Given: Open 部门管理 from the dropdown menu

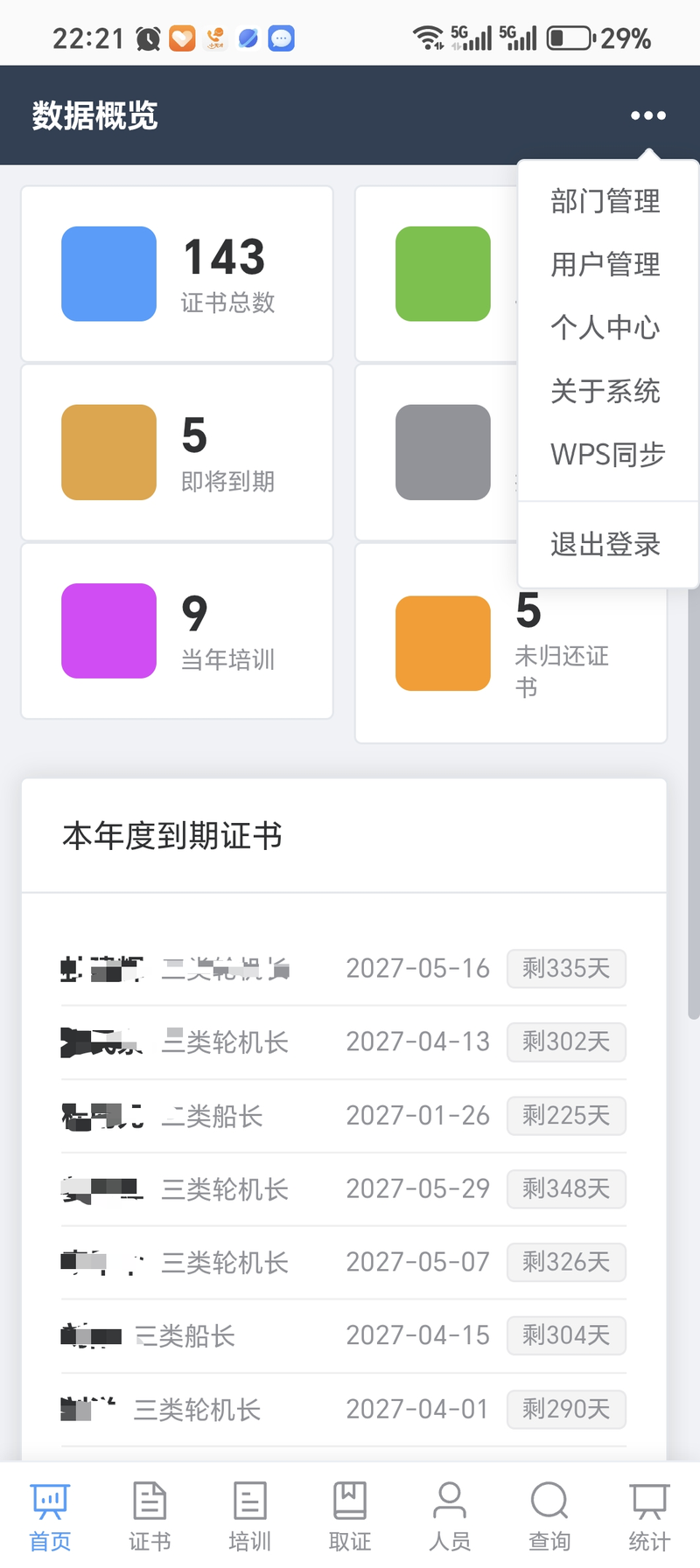Looking at the screenshot, I should (605, 201).
